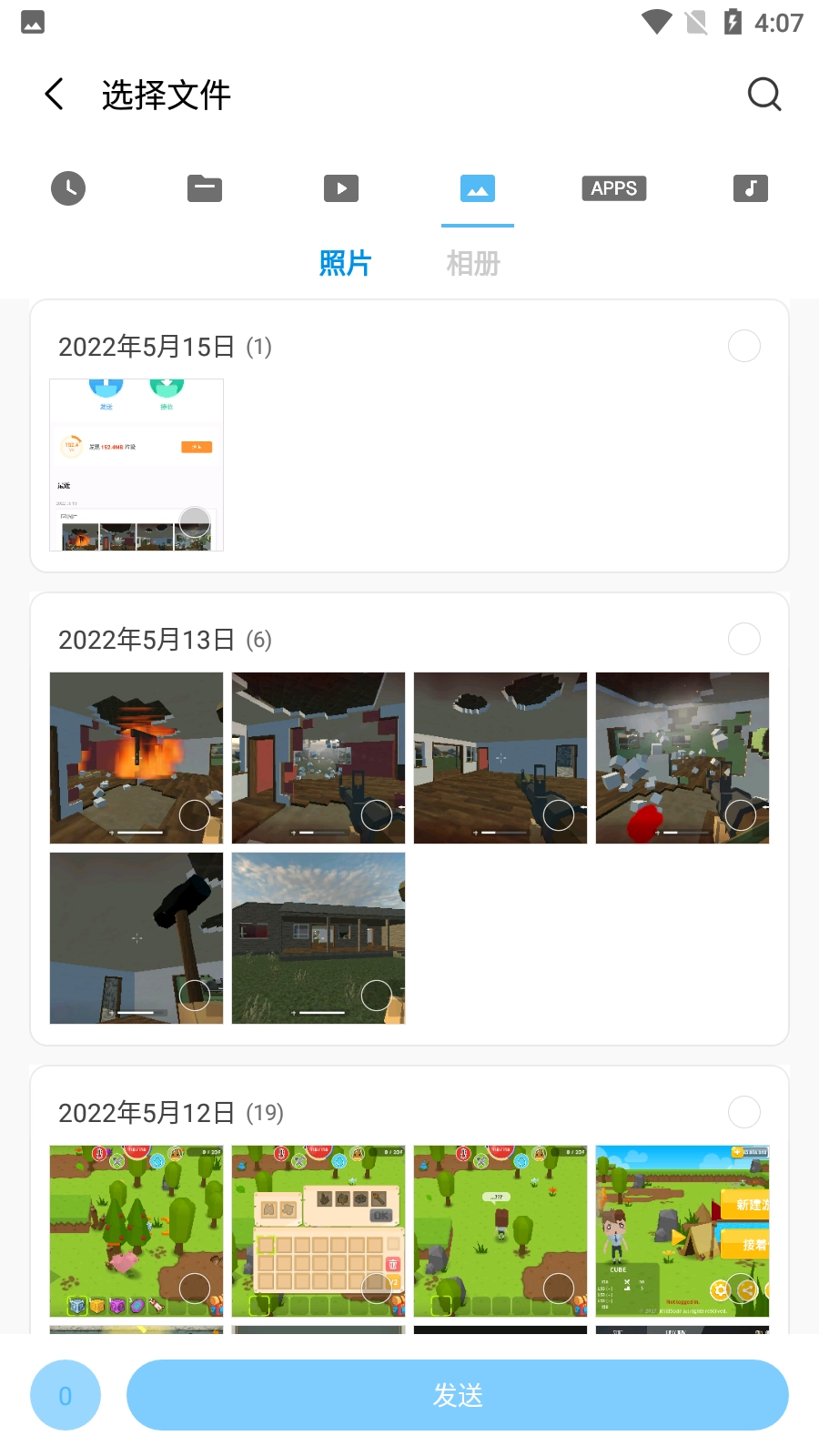This screenshot has height=1456, width=819.
Task: Switch to the 相册 tab
Action: 471,263
